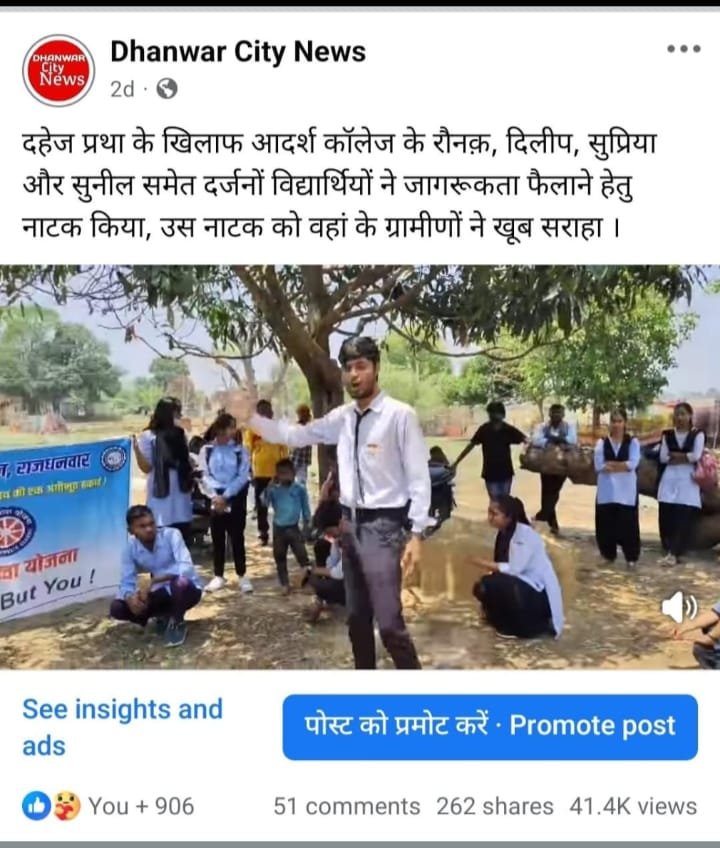The height and width of the screenshot is (848, 720).
Task: Unmute the video sound
Action: point(680,607)
